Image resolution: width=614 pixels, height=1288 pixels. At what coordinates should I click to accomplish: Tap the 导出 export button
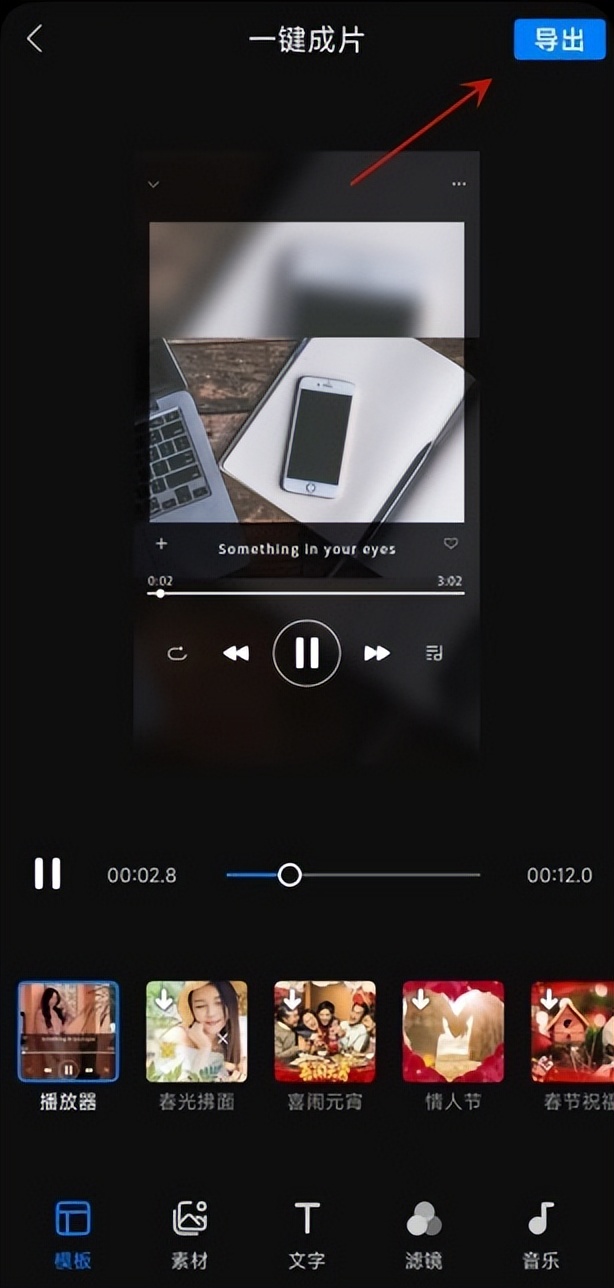[x=559, y=40]
